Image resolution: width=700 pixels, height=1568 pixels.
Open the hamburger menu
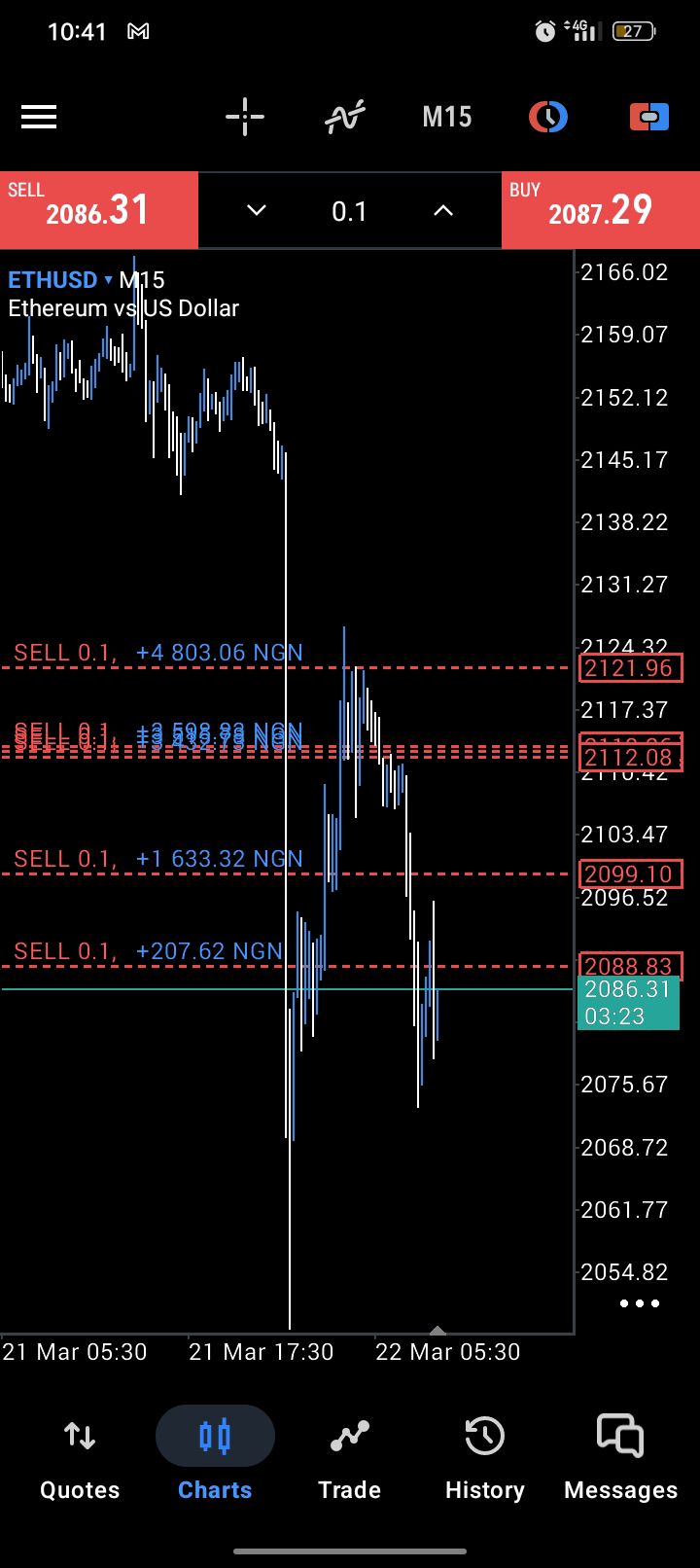[x=39, y=118]
